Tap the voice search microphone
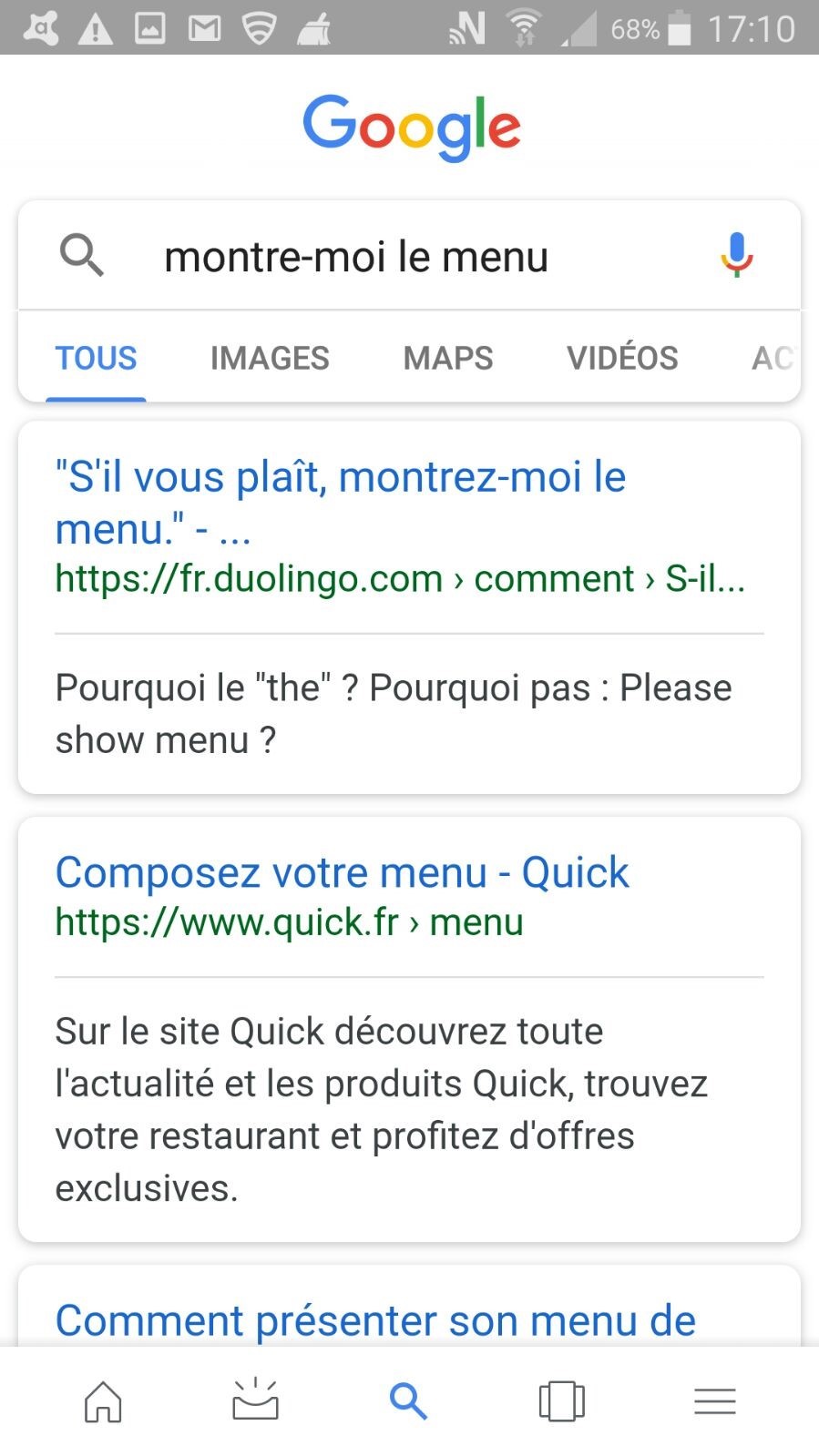Image resolution: width=819 pixels, height=1456 pixels. 736,254
